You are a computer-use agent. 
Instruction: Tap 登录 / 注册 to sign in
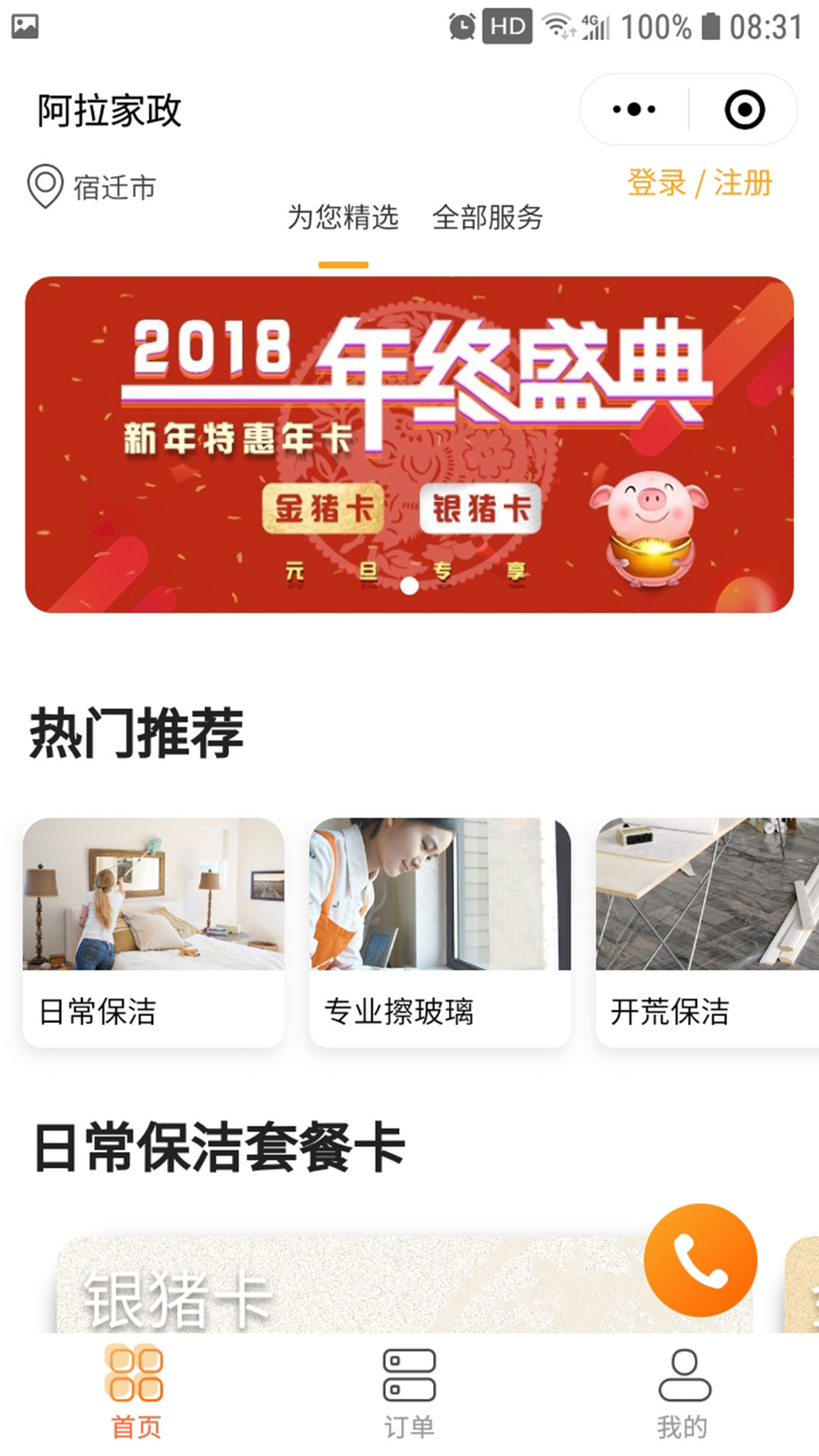coord(699,184)
